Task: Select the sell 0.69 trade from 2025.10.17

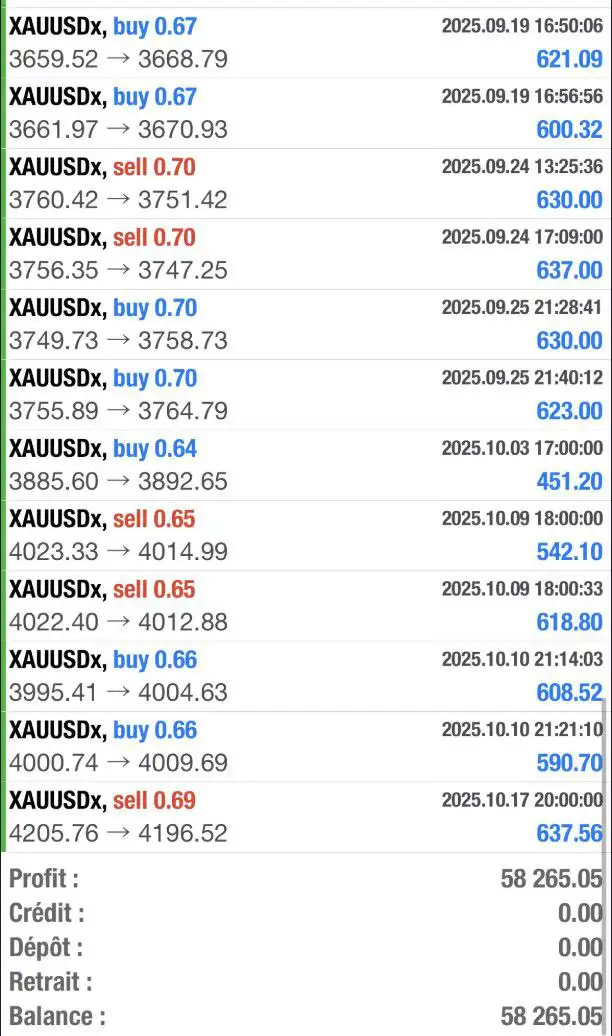Action: pos(306,816)
